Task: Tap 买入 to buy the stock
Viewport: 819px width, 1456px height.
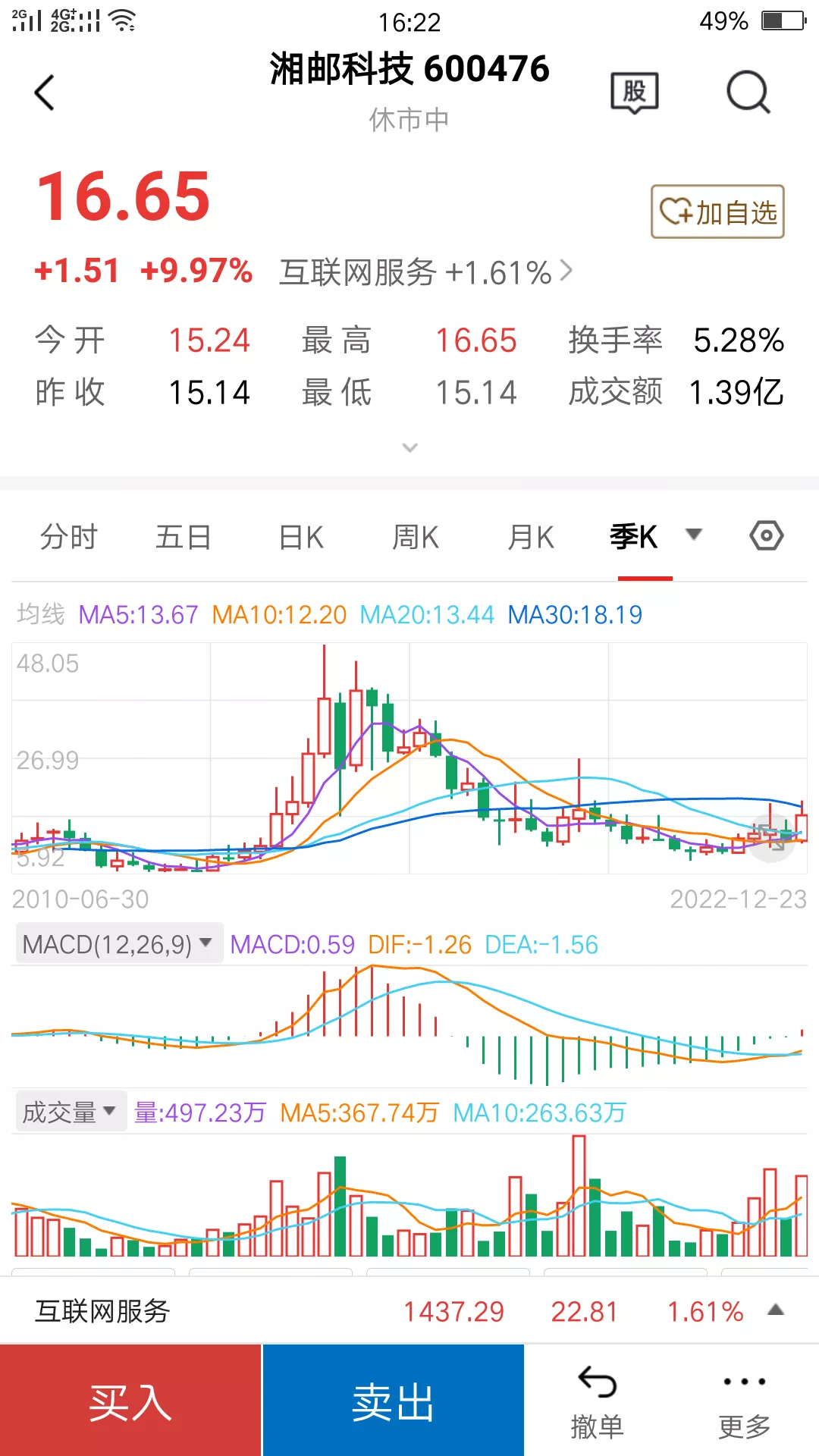Action: tap(130, 1400)
